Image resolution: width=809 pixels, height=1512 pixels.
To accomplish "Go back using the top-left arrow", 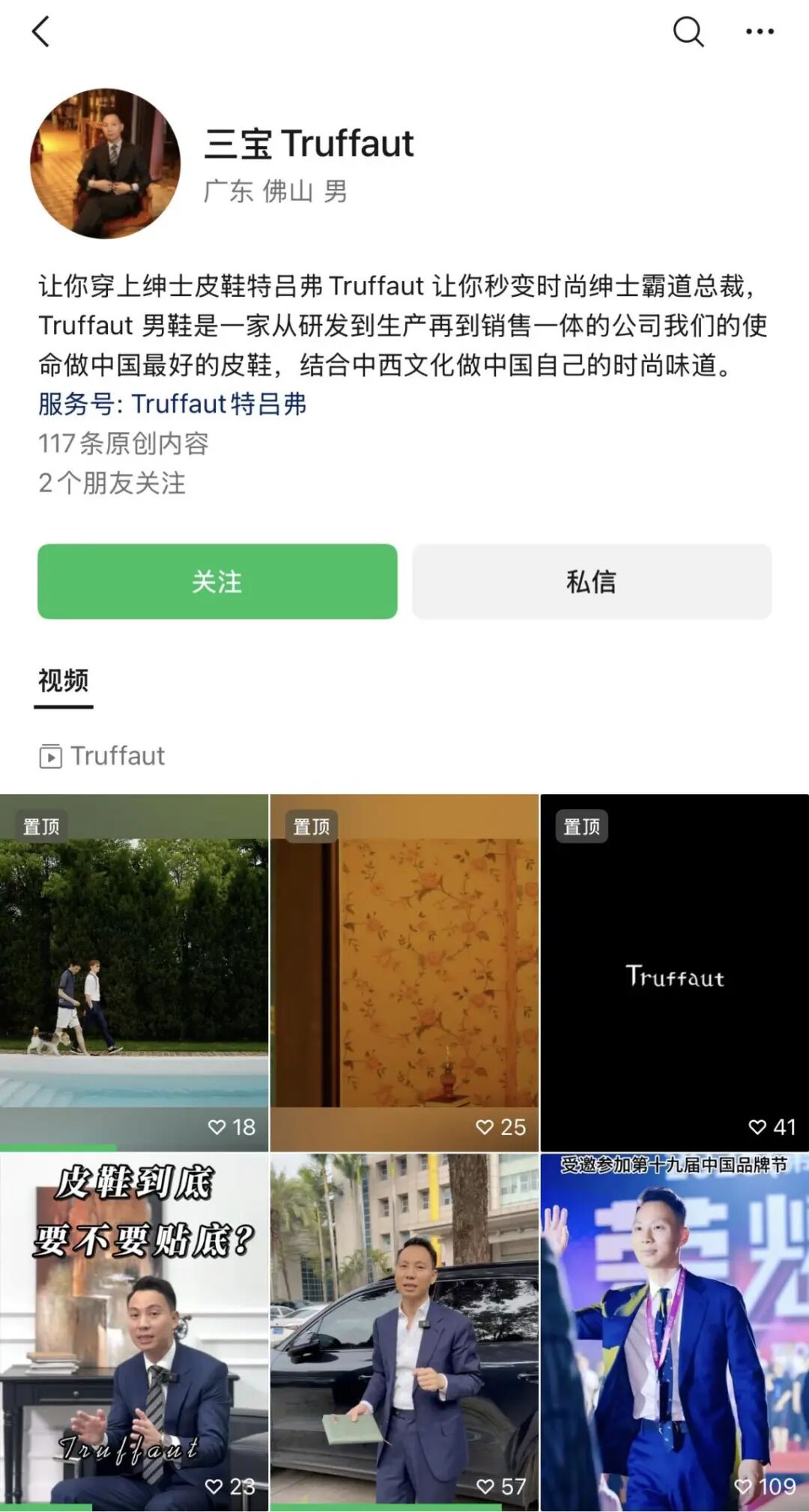I will [x=40, y=31].
